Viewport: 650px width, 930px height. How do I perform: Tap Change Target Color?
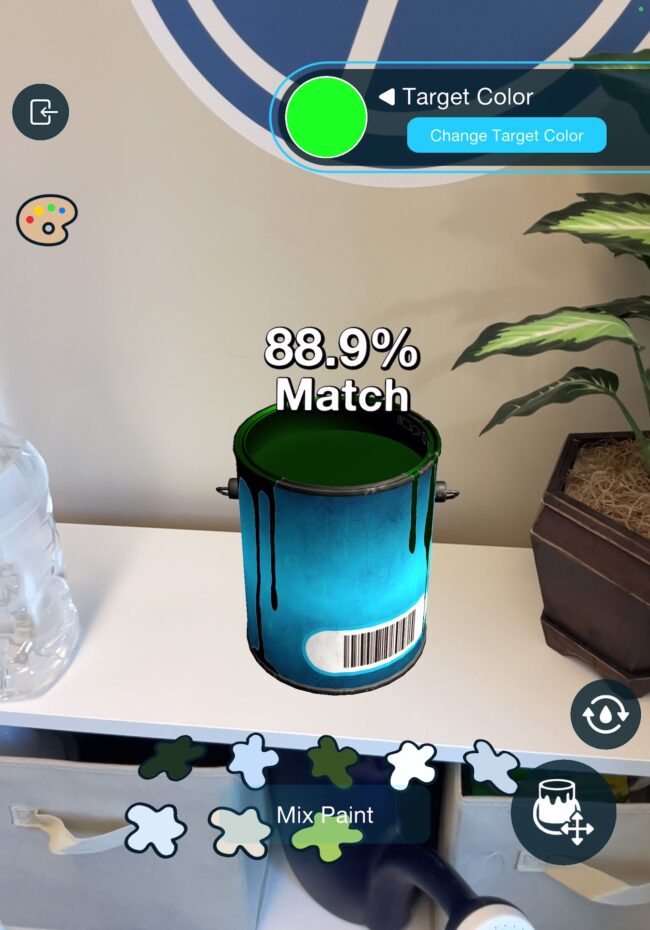pos(506,136)
